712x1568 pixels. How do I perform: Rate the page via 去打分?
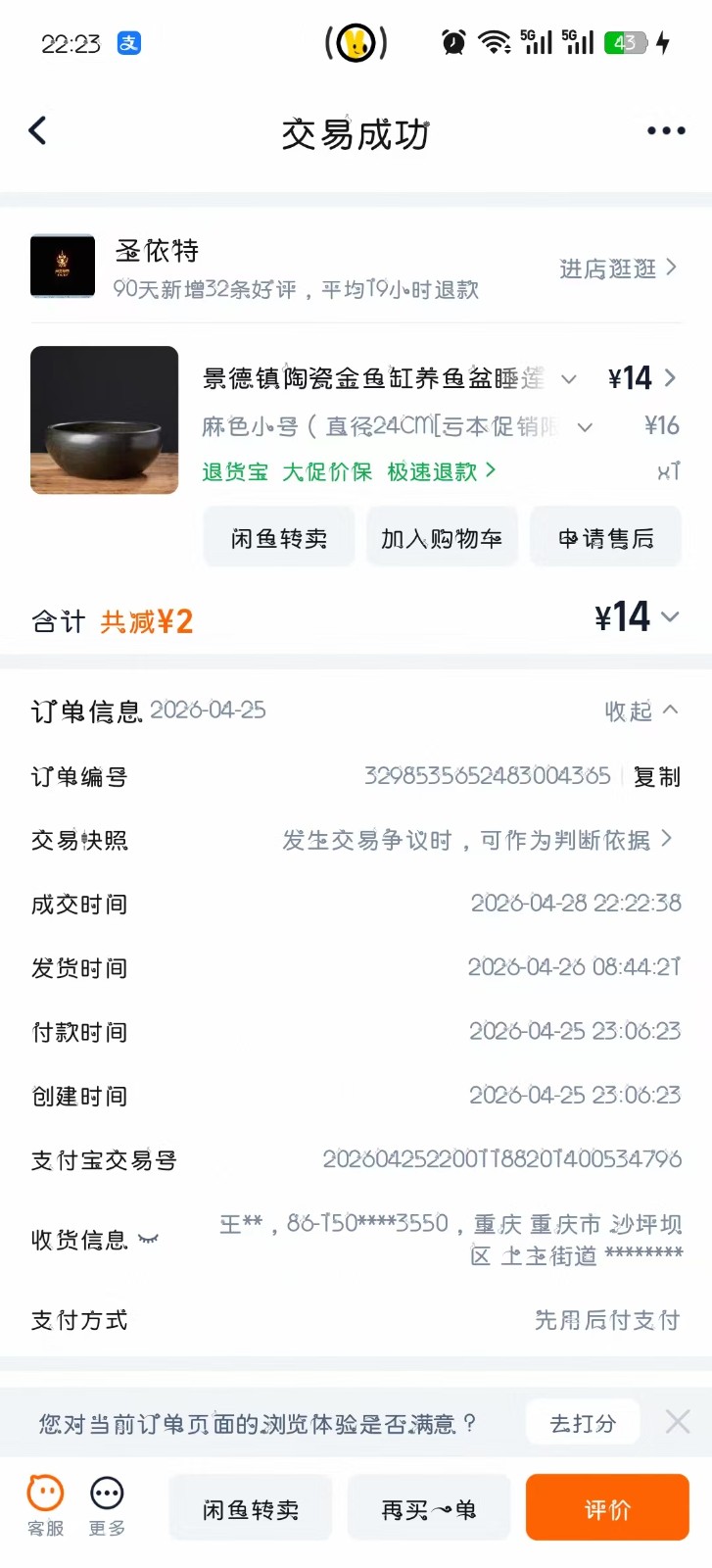pyautogui.click(x=583, y=1423)
